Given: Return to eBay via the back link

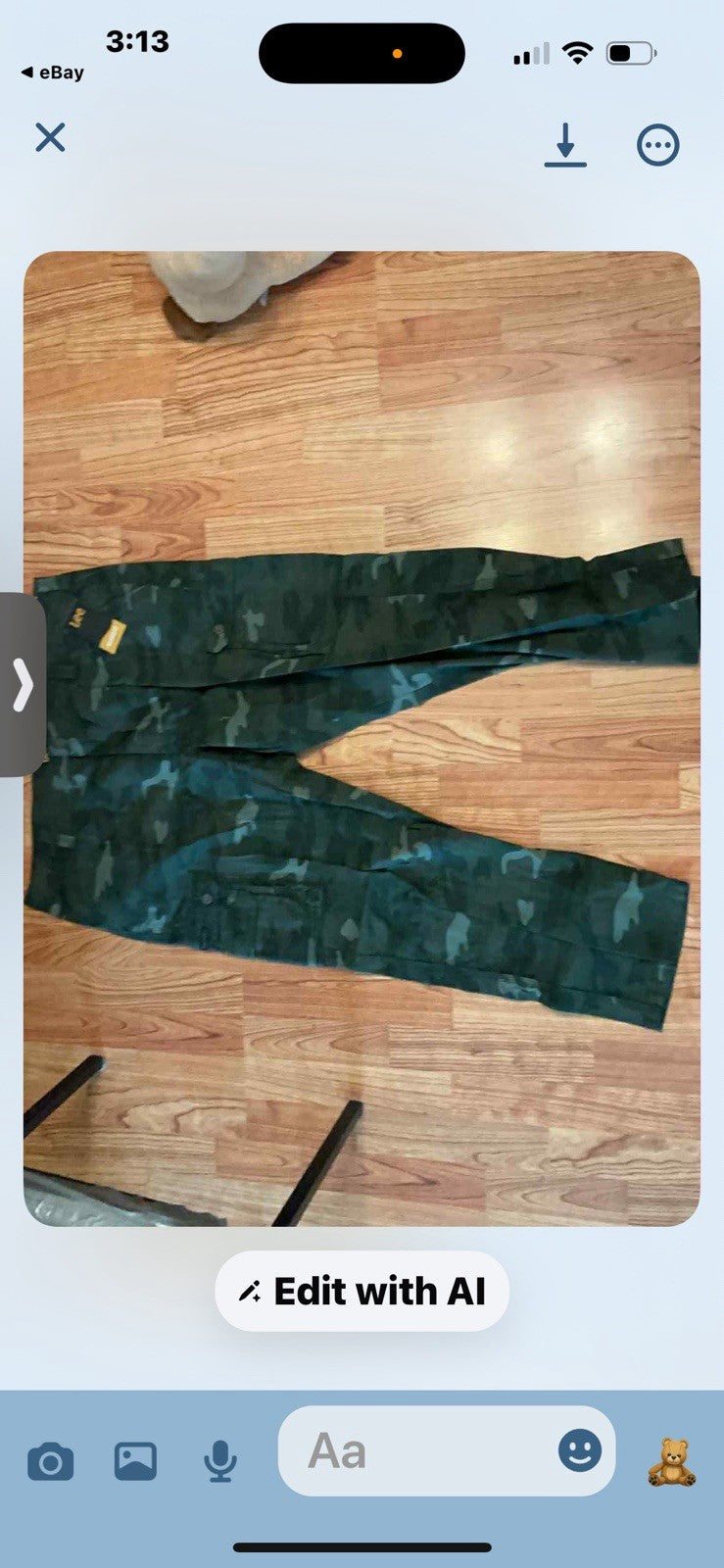Looking at the screenshot, I should click(x=53, y=73).
